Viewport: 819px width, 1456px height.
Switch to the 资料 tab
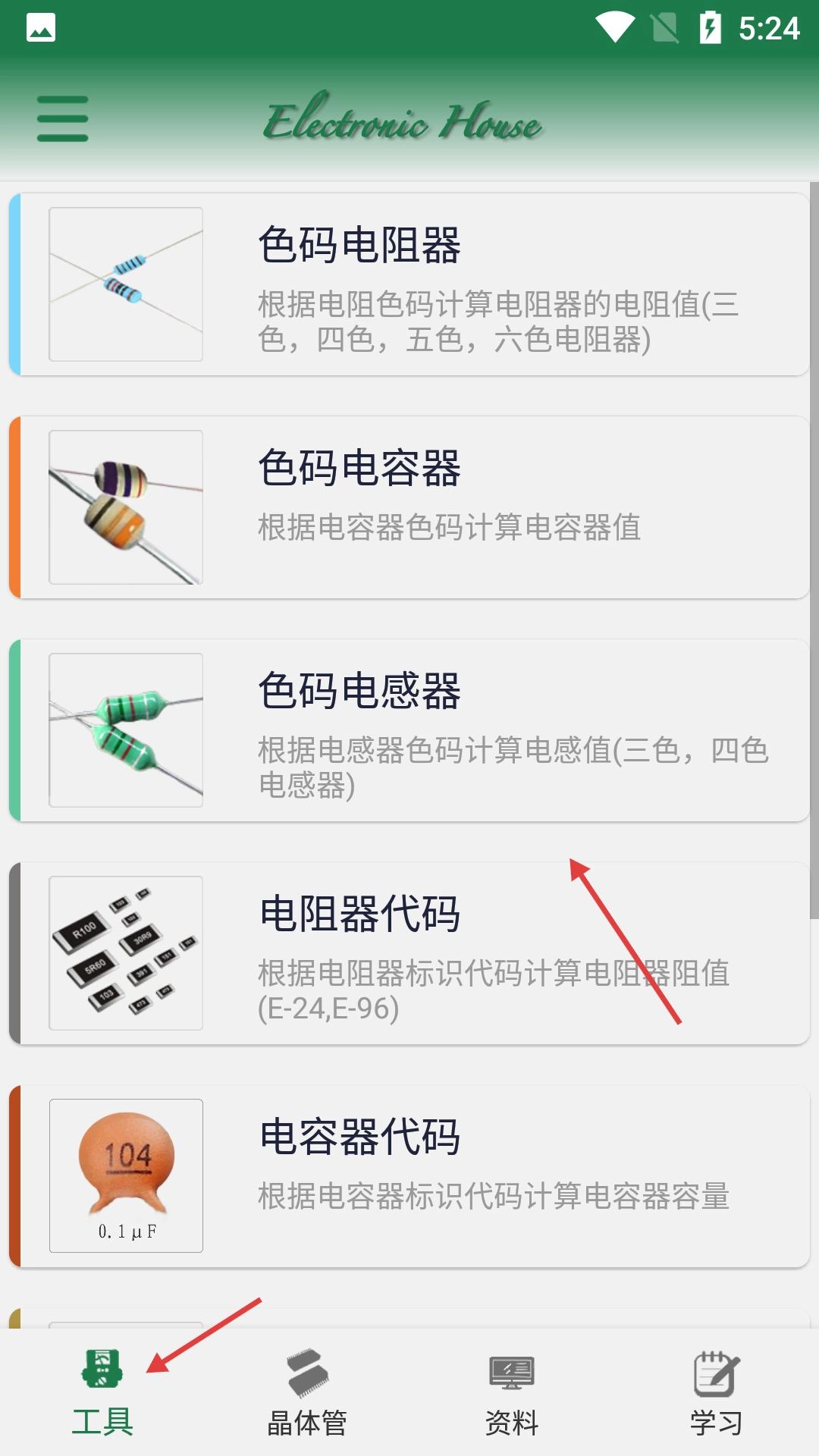pos(512,1392)
